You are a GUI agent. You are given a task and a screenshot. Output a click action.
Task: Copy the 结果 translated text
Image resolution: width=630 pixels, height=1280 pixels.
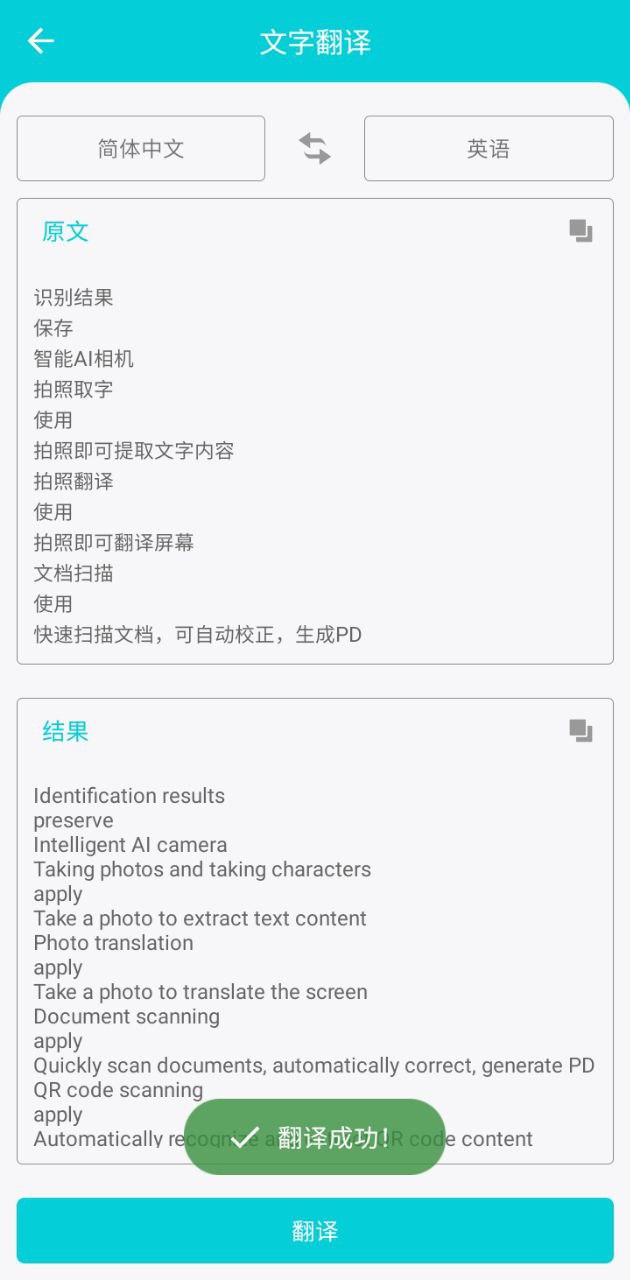(581, 731)
